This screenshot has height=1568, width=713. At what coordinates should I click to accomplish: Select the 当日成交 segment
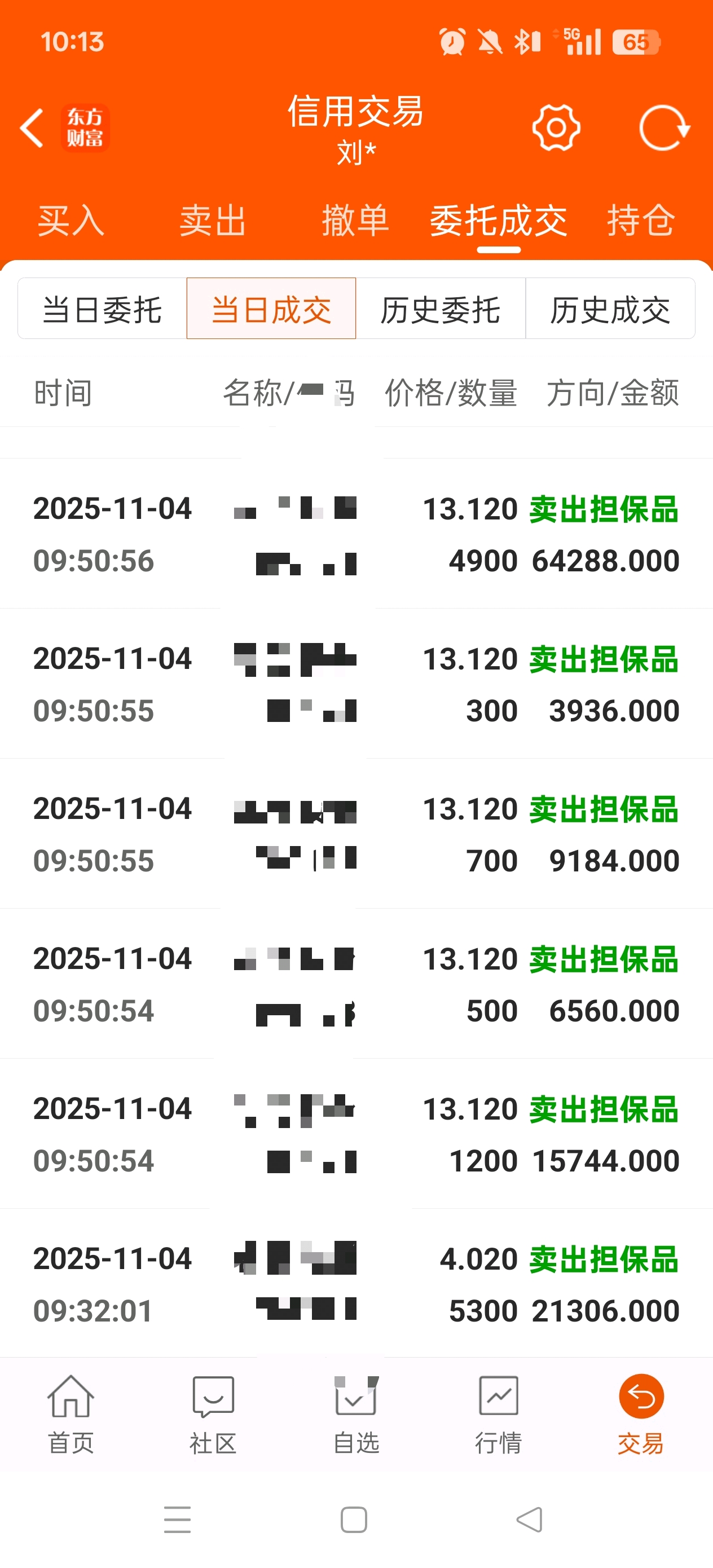(271, 309)
